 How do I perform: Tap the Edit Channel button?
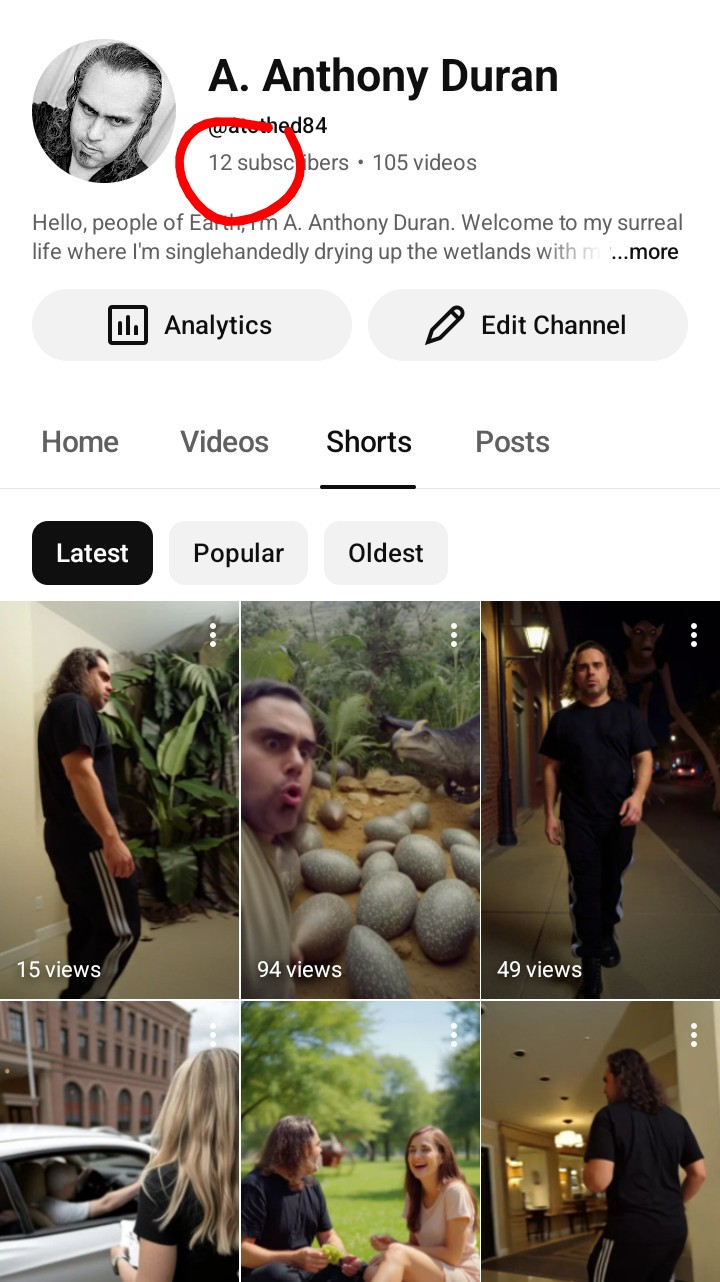click(x=527, y=325)
